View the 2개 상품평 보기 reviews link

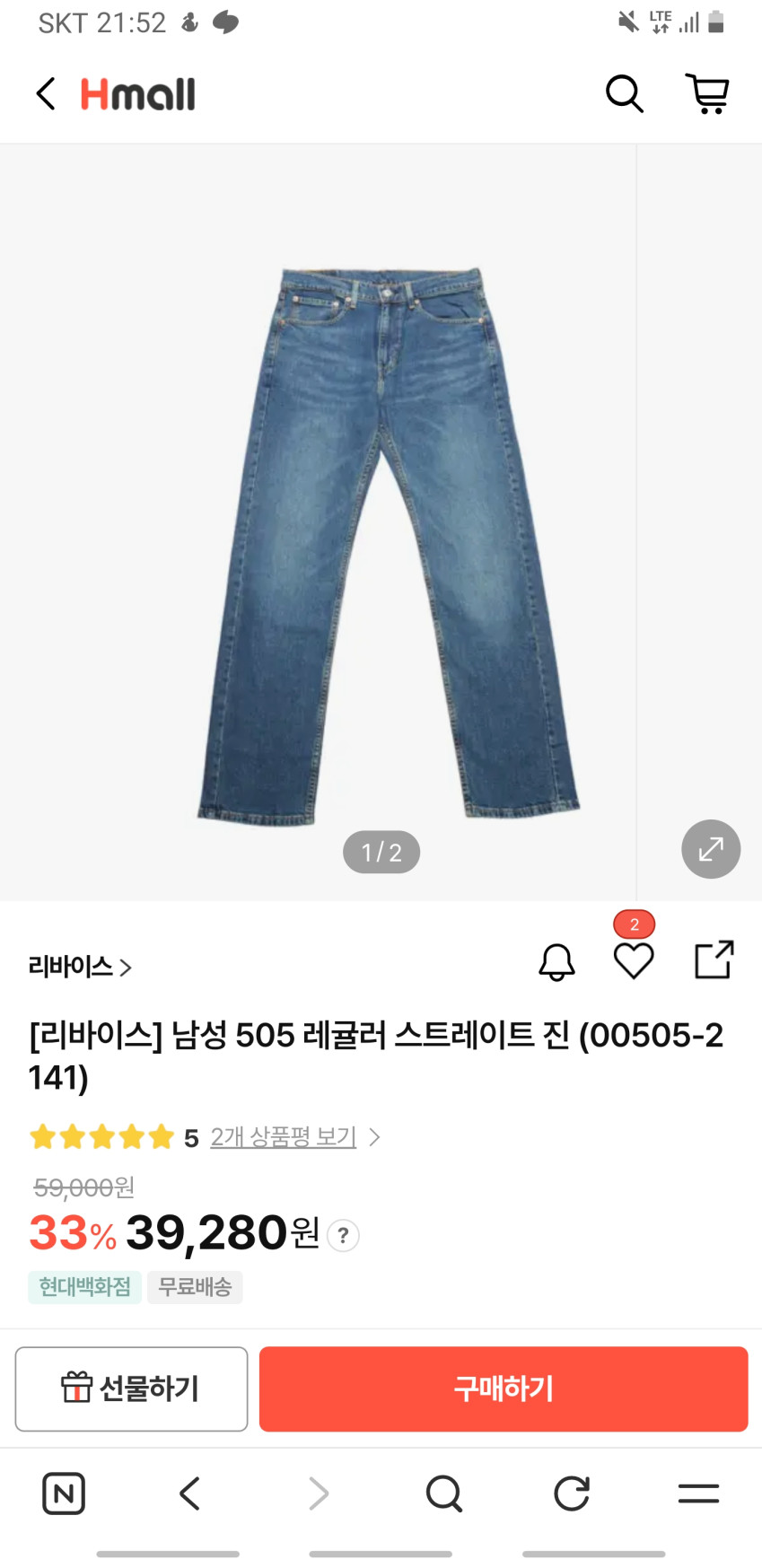[284, 1137]
